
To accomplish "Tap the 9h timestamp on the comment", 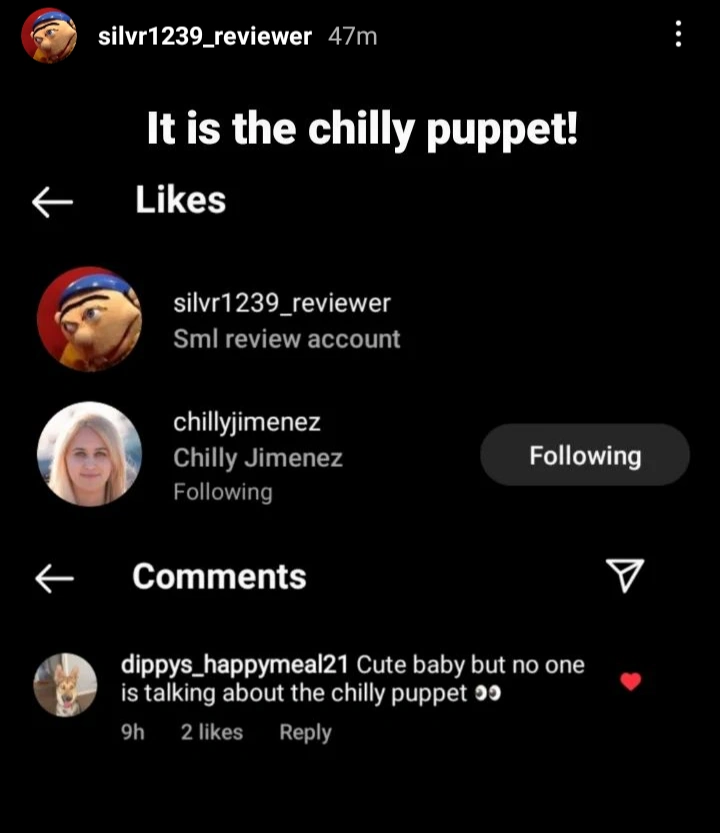I will 135,732.
